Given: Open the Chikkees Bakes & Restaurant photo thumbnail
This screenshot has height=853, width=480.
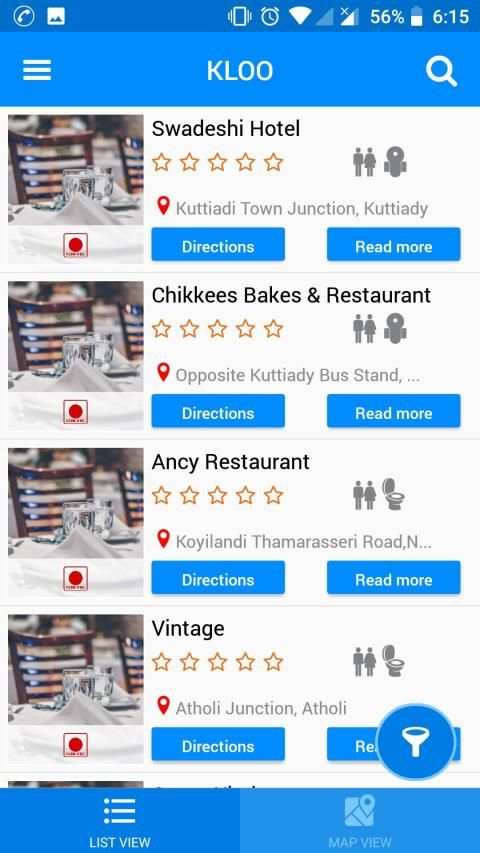Looking at the screenshot, I should click(76, 355).
